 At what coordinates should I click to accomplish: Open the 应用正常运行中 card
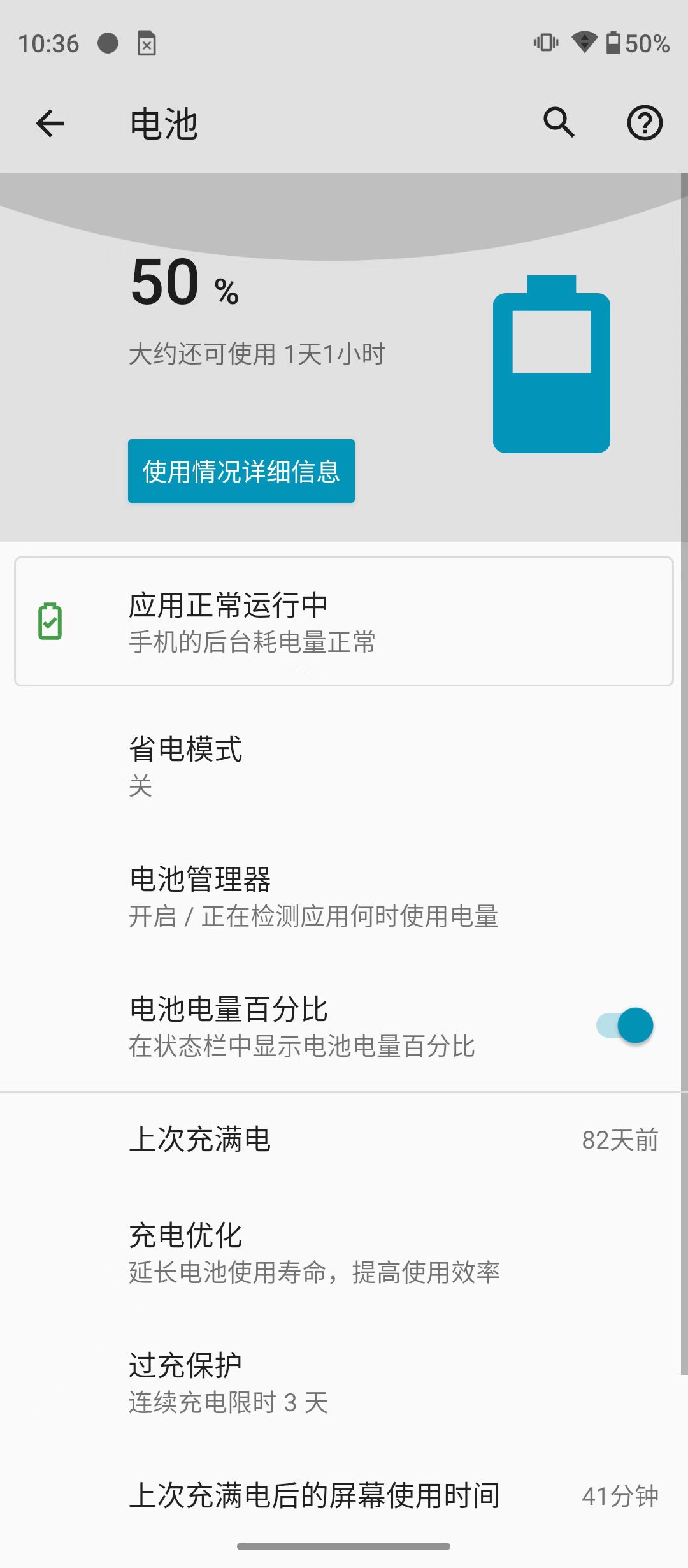(344, 621)
